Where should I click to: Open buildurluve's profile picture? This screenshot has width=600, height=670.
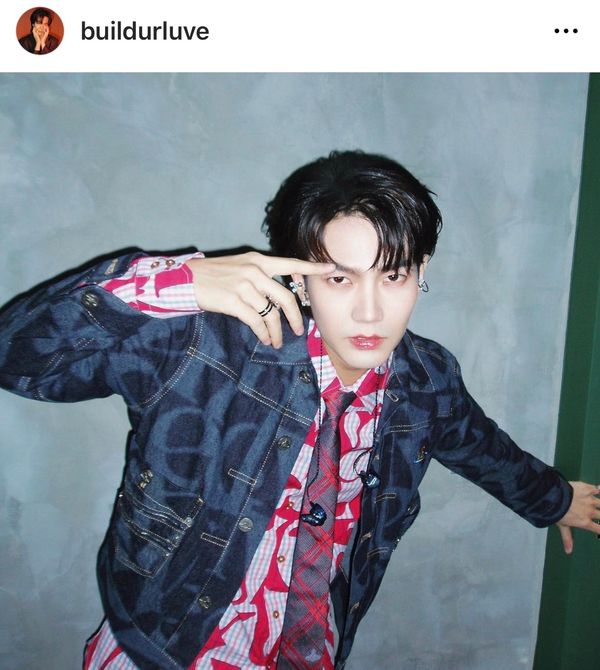point(39,30)
